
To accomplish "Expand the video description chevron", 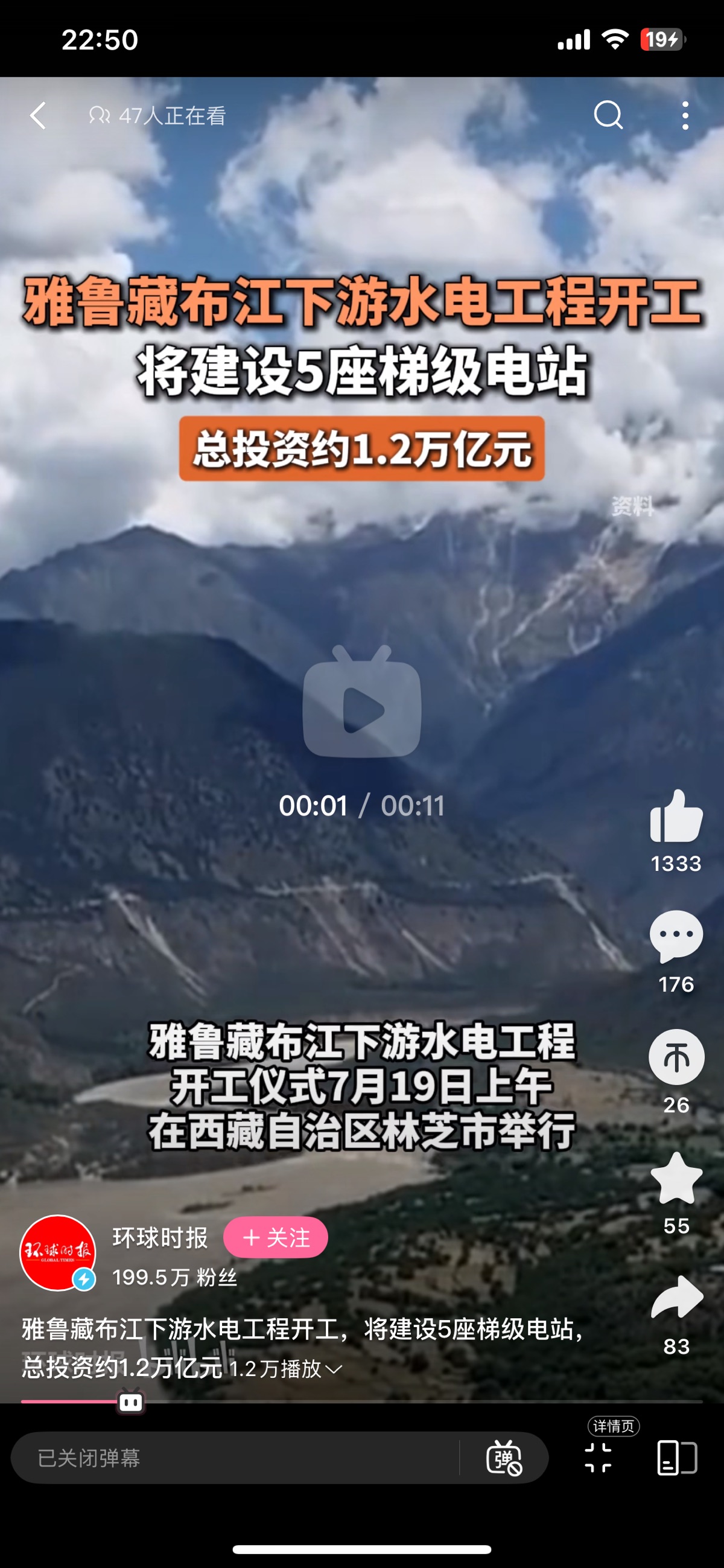I will pos(334,1369).
